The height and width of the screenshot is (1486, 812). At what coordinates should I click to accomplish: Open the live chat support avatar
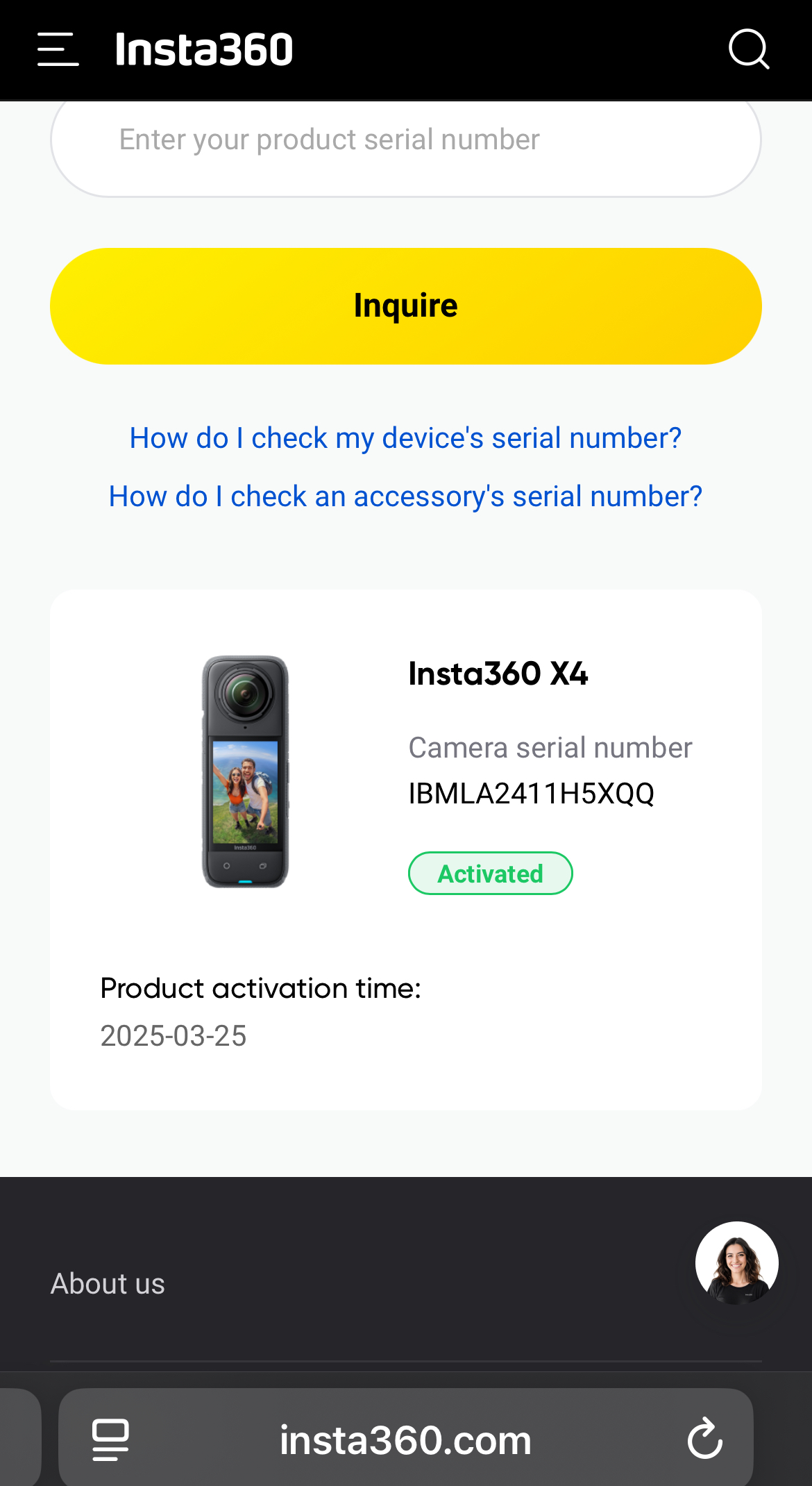click(x=736, y=1262)
